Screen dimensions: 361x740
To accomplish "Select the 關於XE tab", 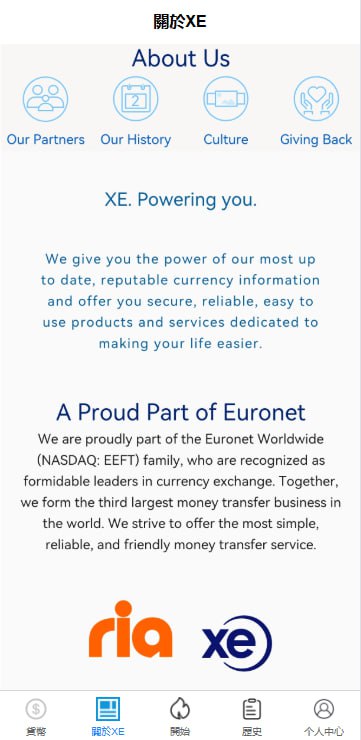I will 108,716.
